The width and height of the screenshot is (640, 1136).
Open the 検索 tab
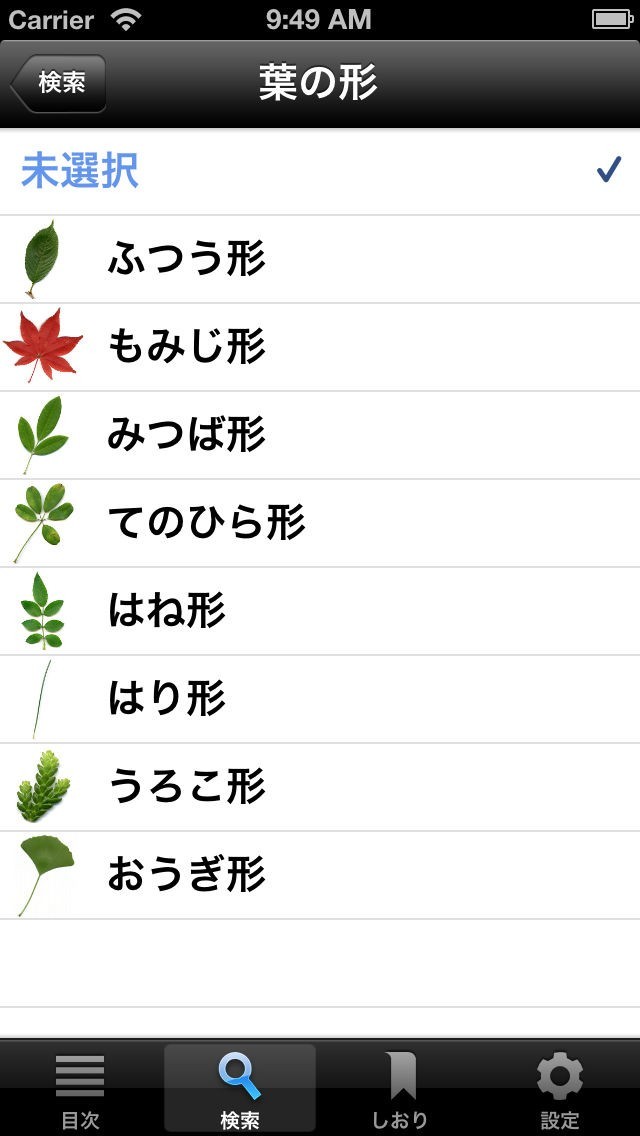point(240,1090)
